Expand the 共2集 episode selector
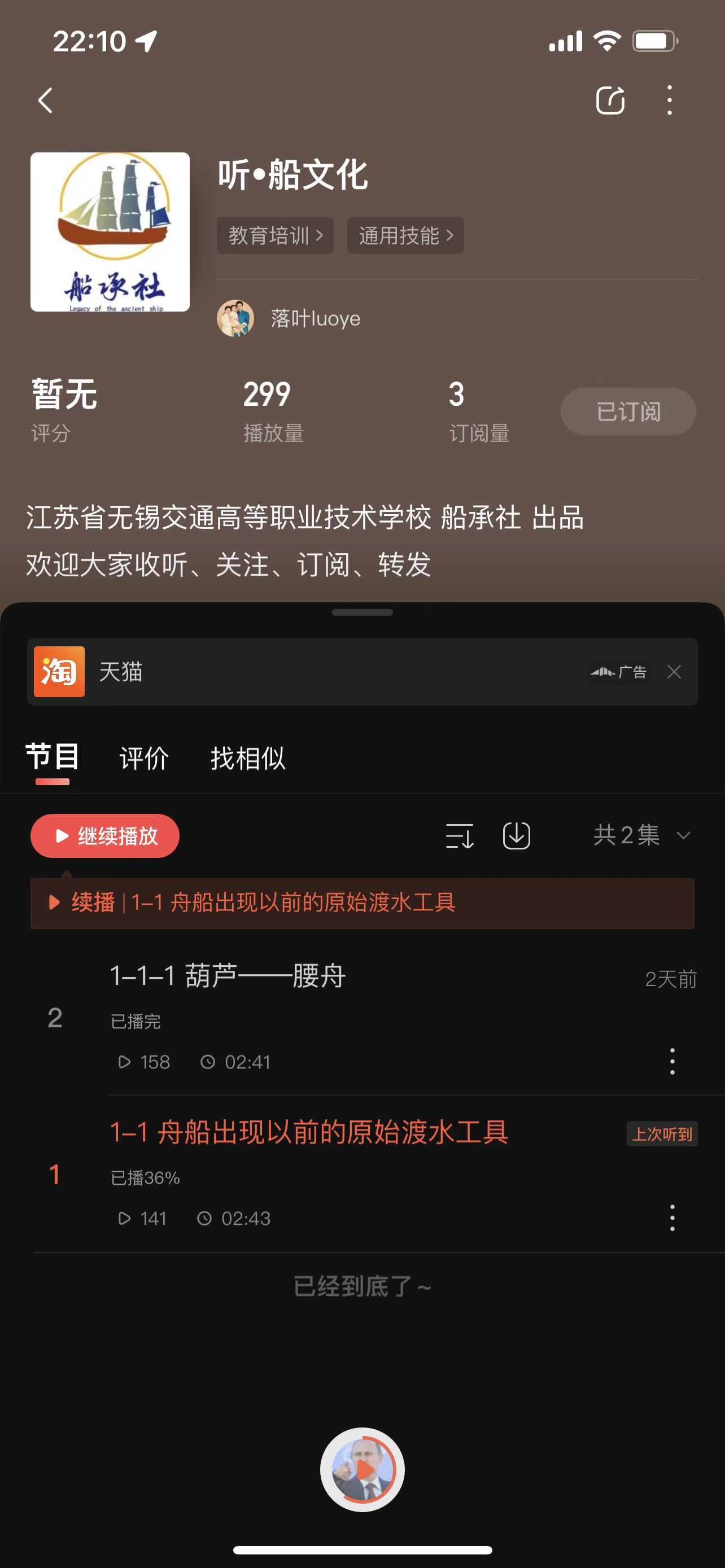 tap(641, 836)
